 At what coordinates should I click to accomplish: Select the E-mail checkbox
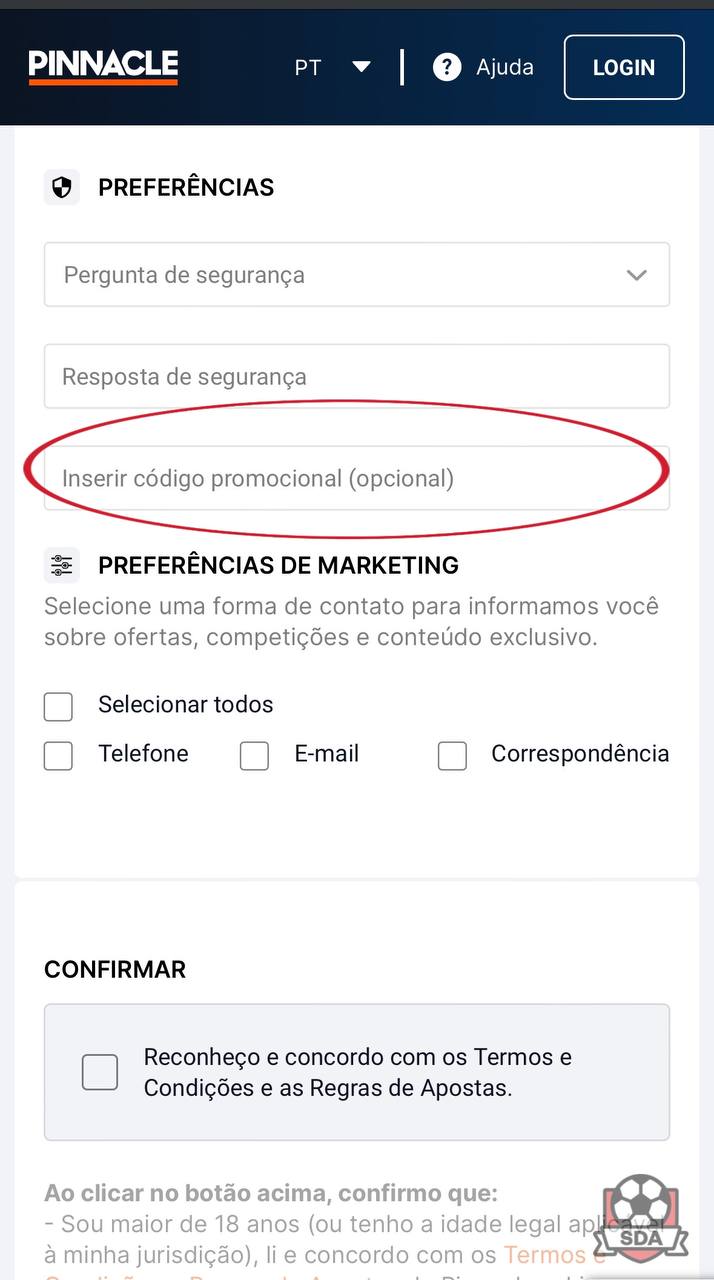coord(254,756)
